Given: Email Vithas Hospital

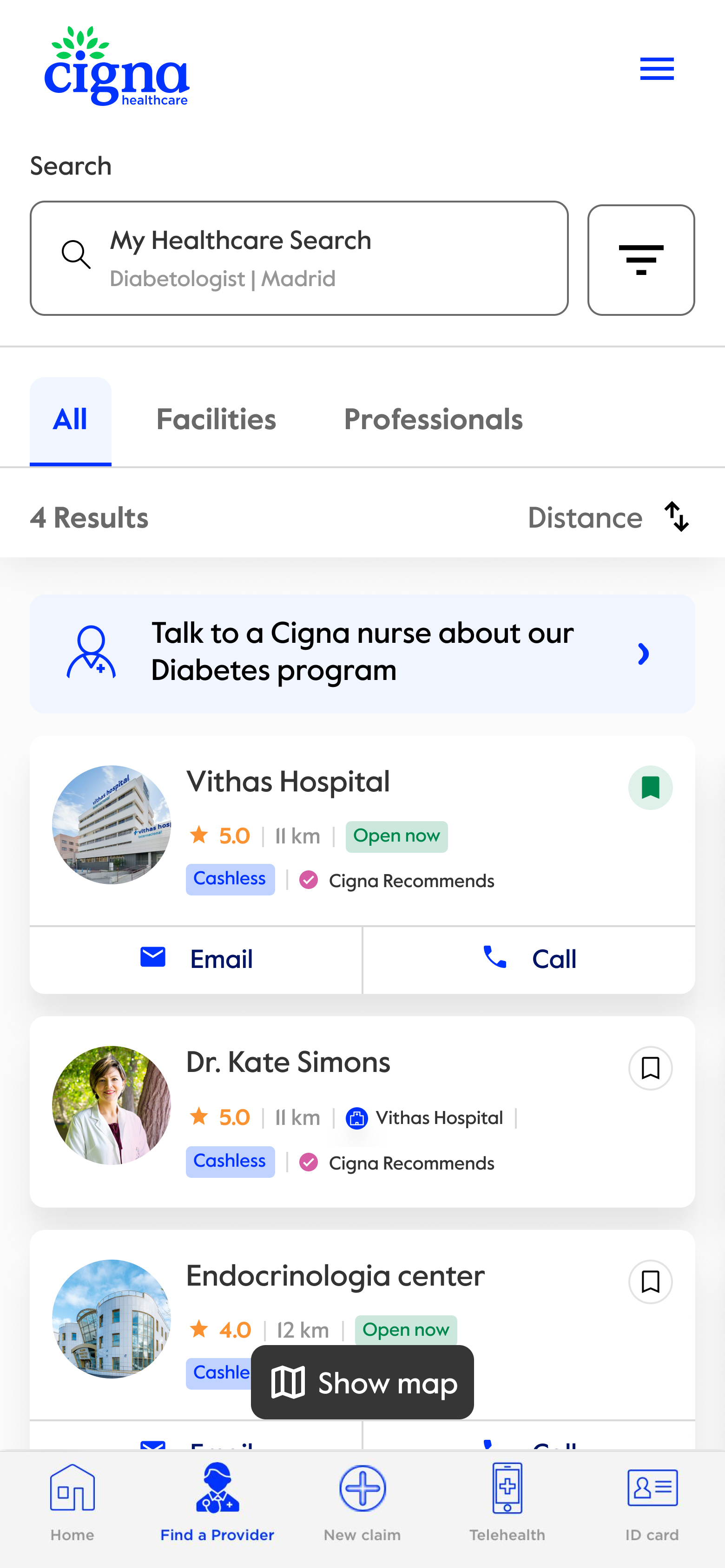Looking at the screenshot, I should pyautogui.click(x=196, y=959).
